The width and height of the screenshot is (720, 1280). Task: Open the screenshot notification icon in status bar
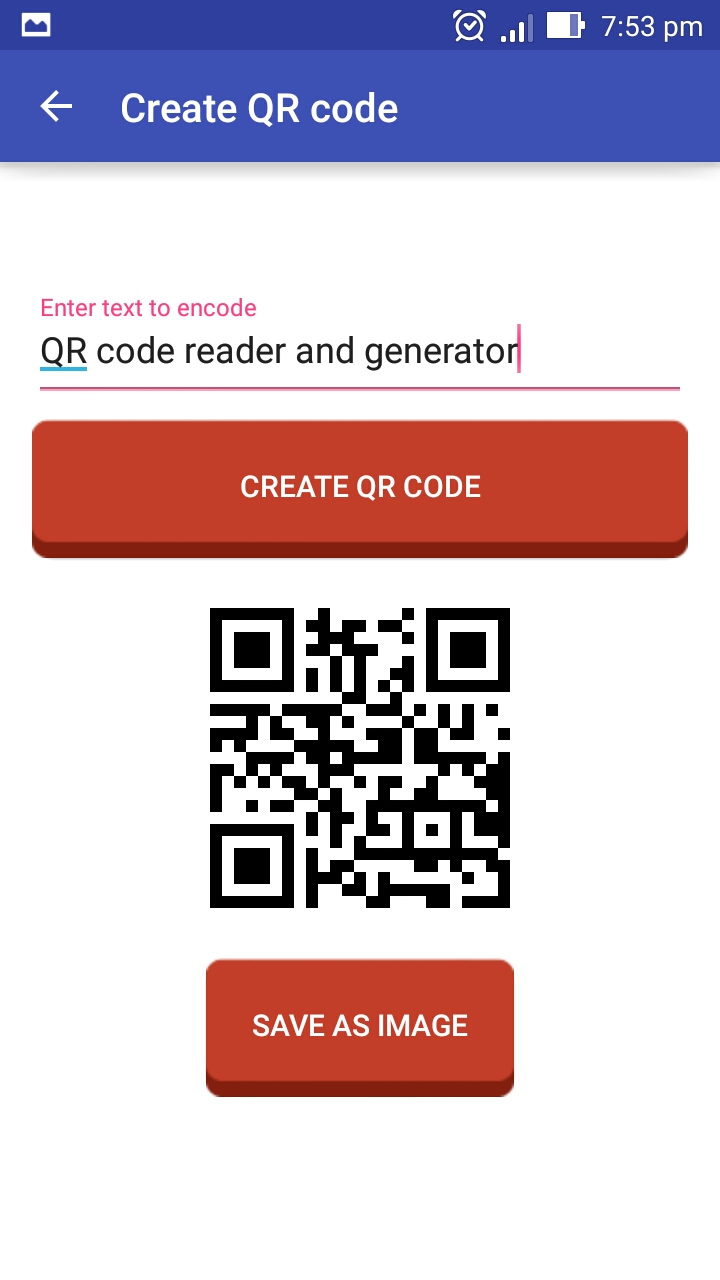tap(35, 24)
